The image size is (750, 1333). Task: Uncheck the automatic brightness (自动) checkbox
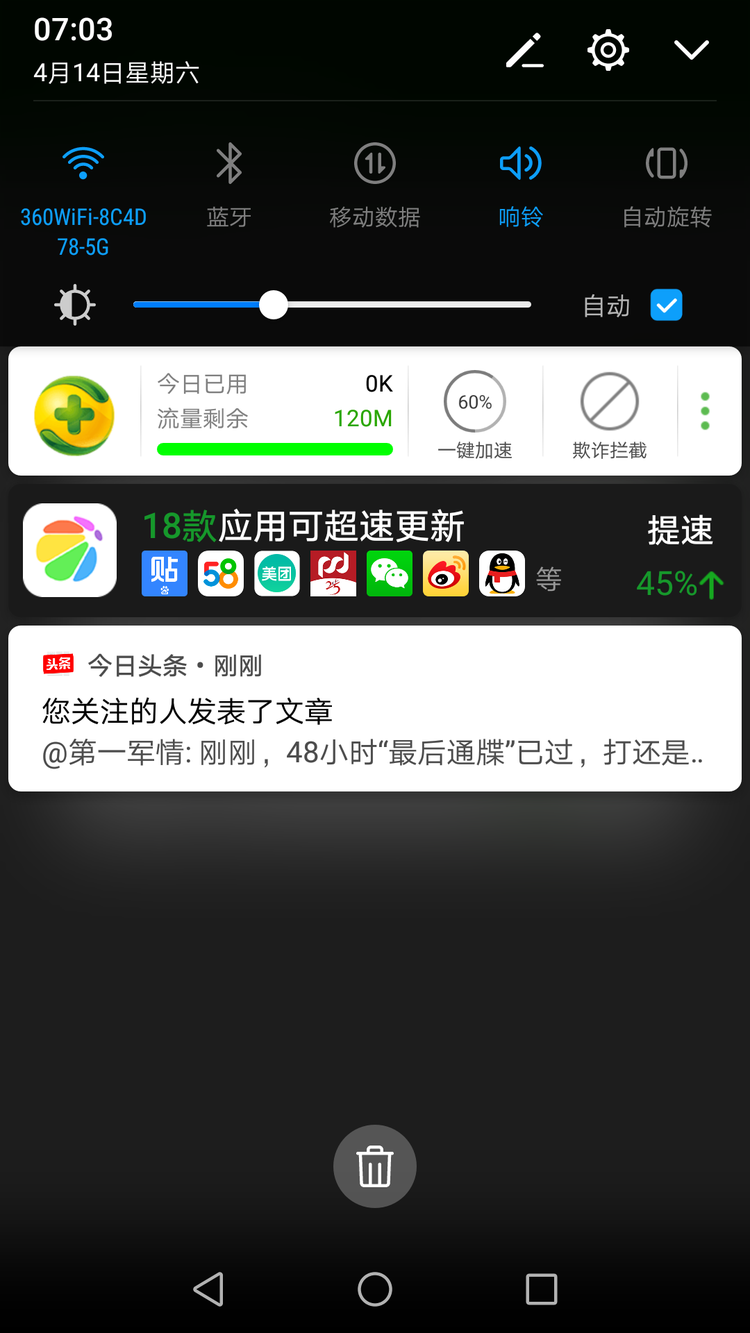[666, 305]
